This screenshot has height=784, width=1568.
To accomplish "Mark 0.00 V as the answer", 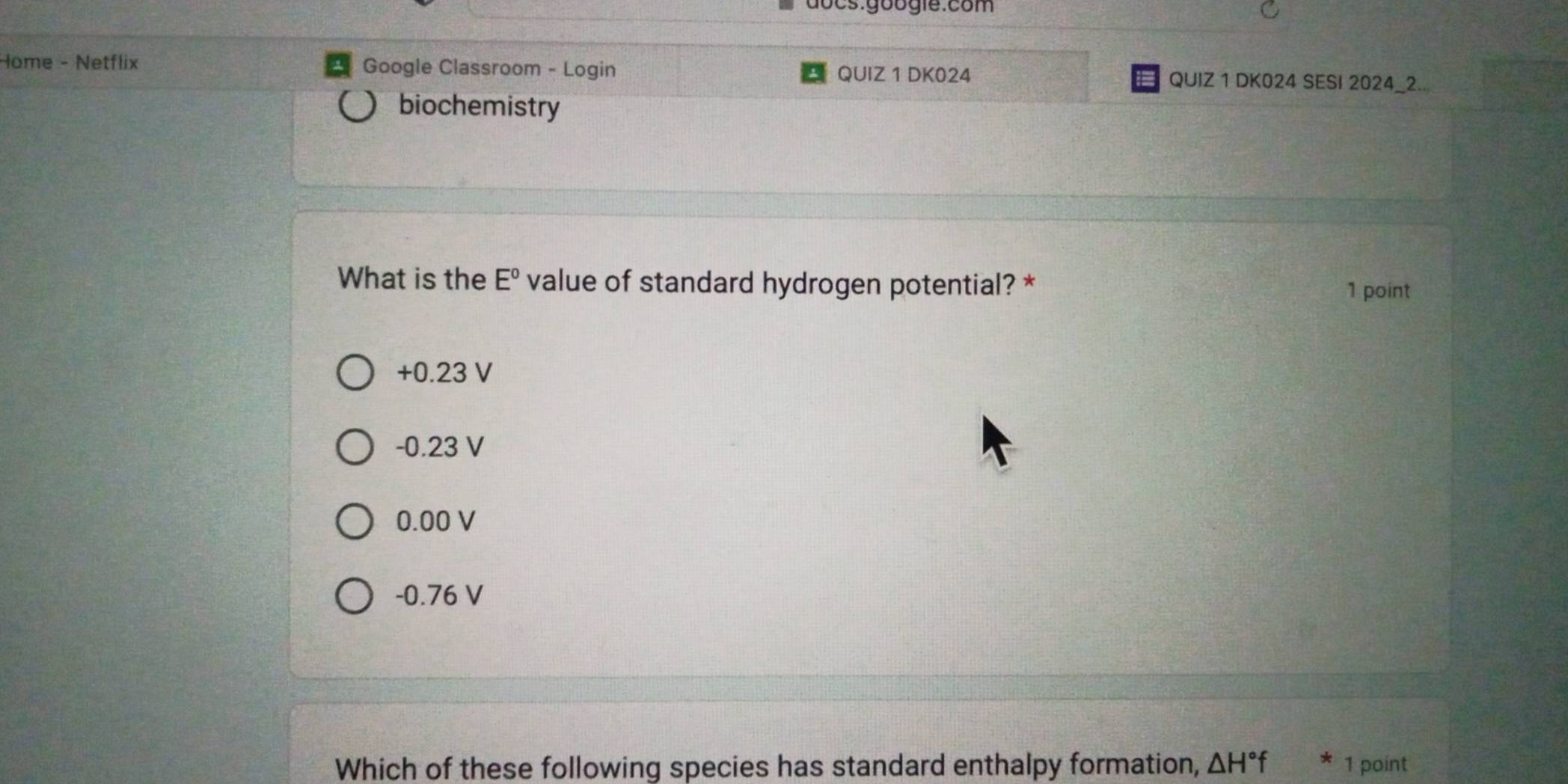I will click(355, 521).
